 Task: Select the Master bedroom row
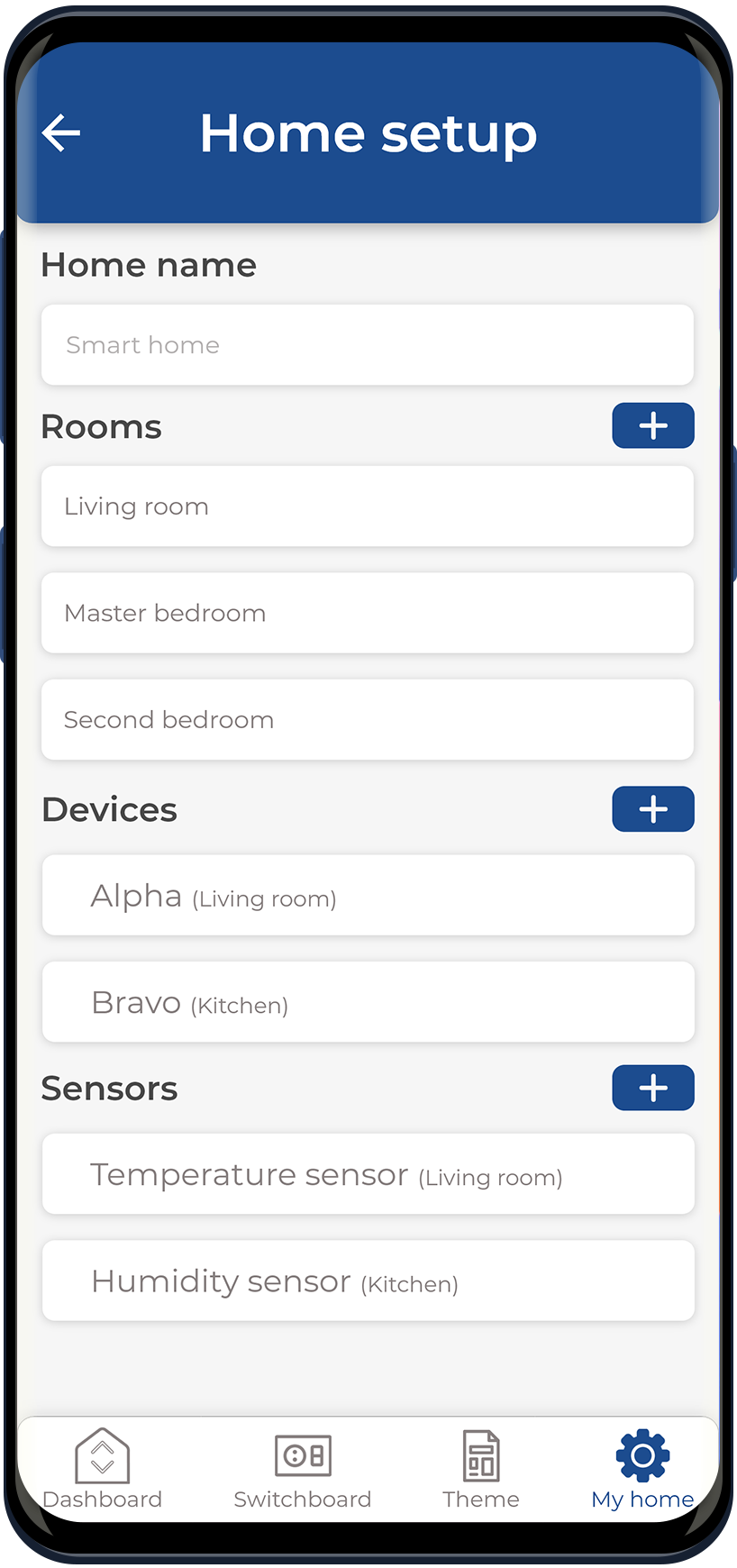(x=368, y=613)
